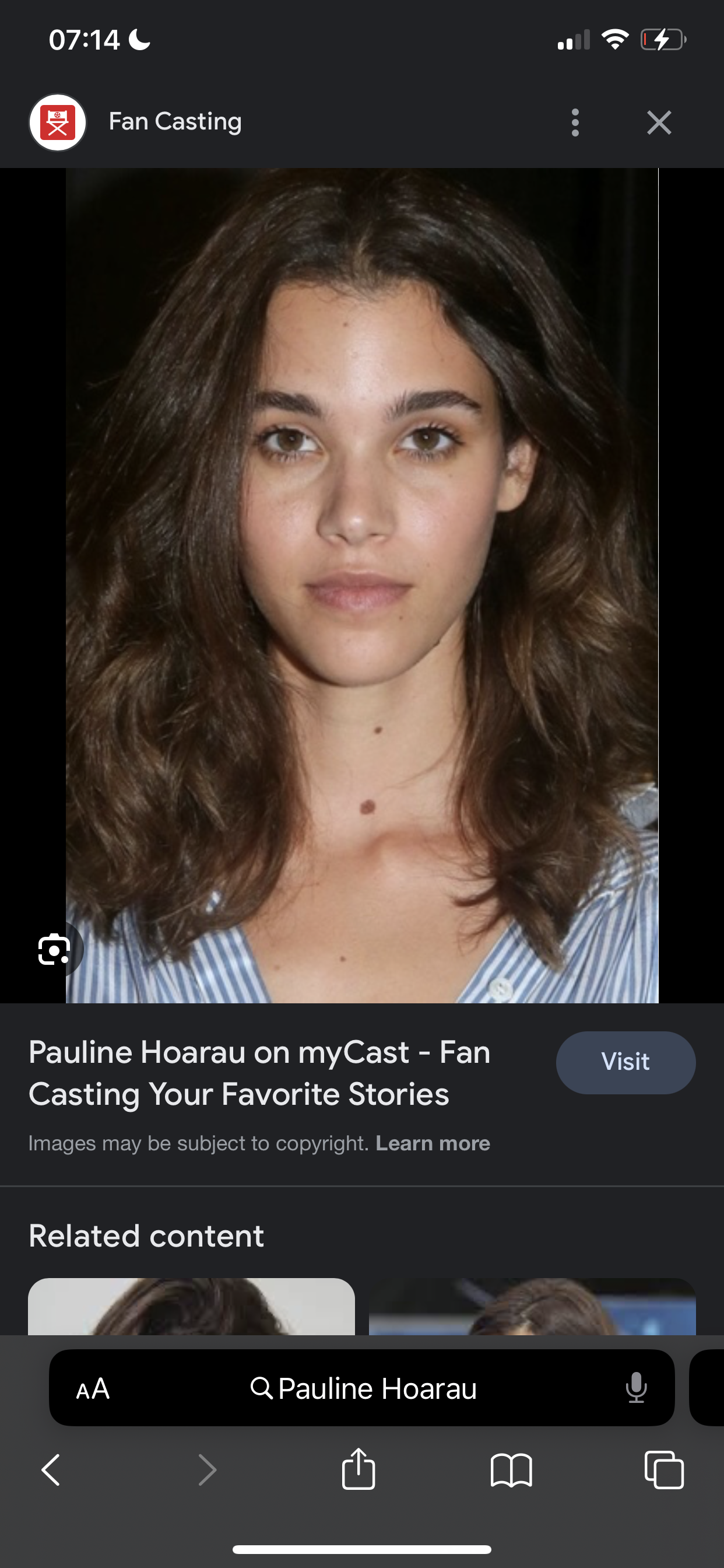Search this image with Google Lens

pyautogui.click(x=55, y=950)
